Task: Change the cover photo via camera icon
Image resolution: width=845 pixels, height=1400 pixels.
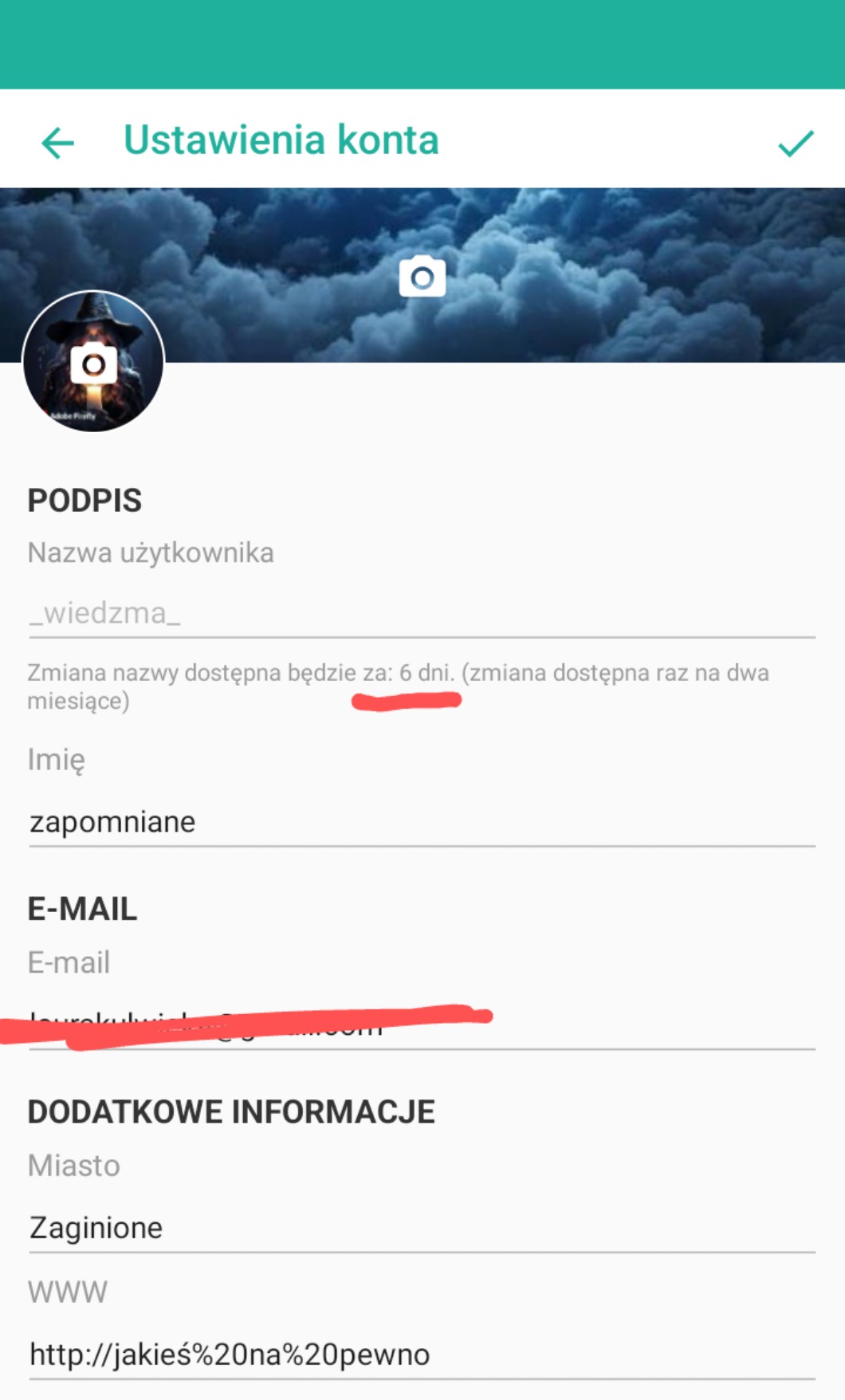Action: click(422, 277)
